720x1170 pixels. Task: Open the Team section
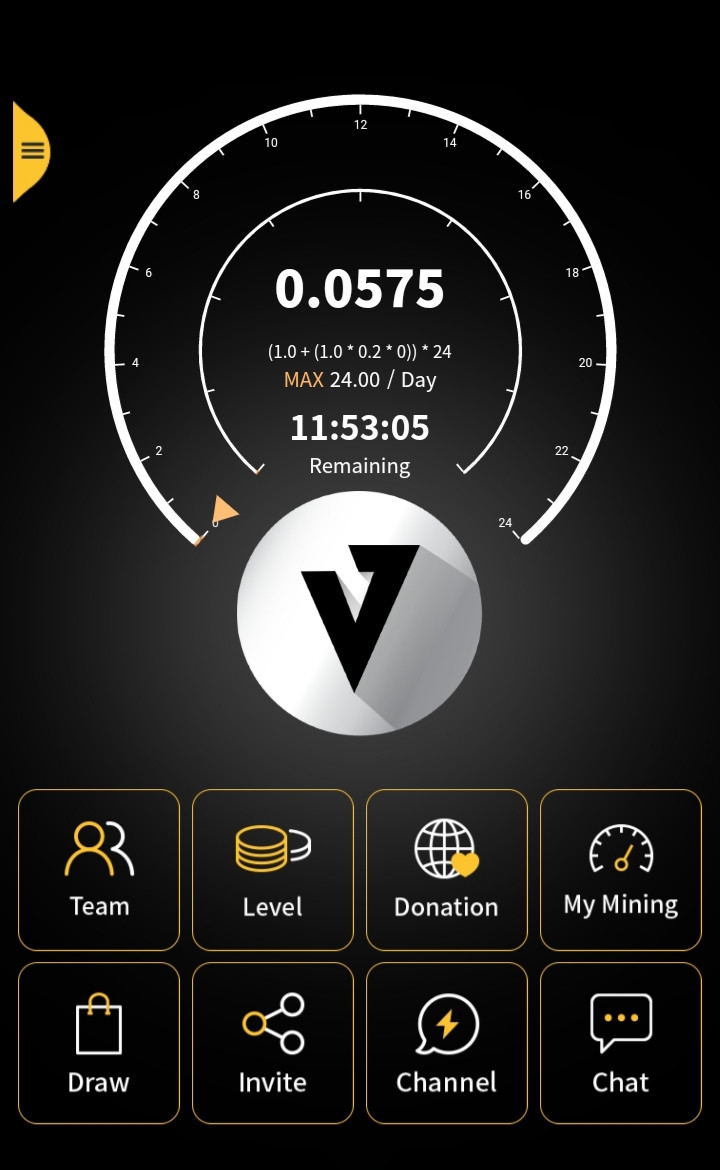(99, 869)
